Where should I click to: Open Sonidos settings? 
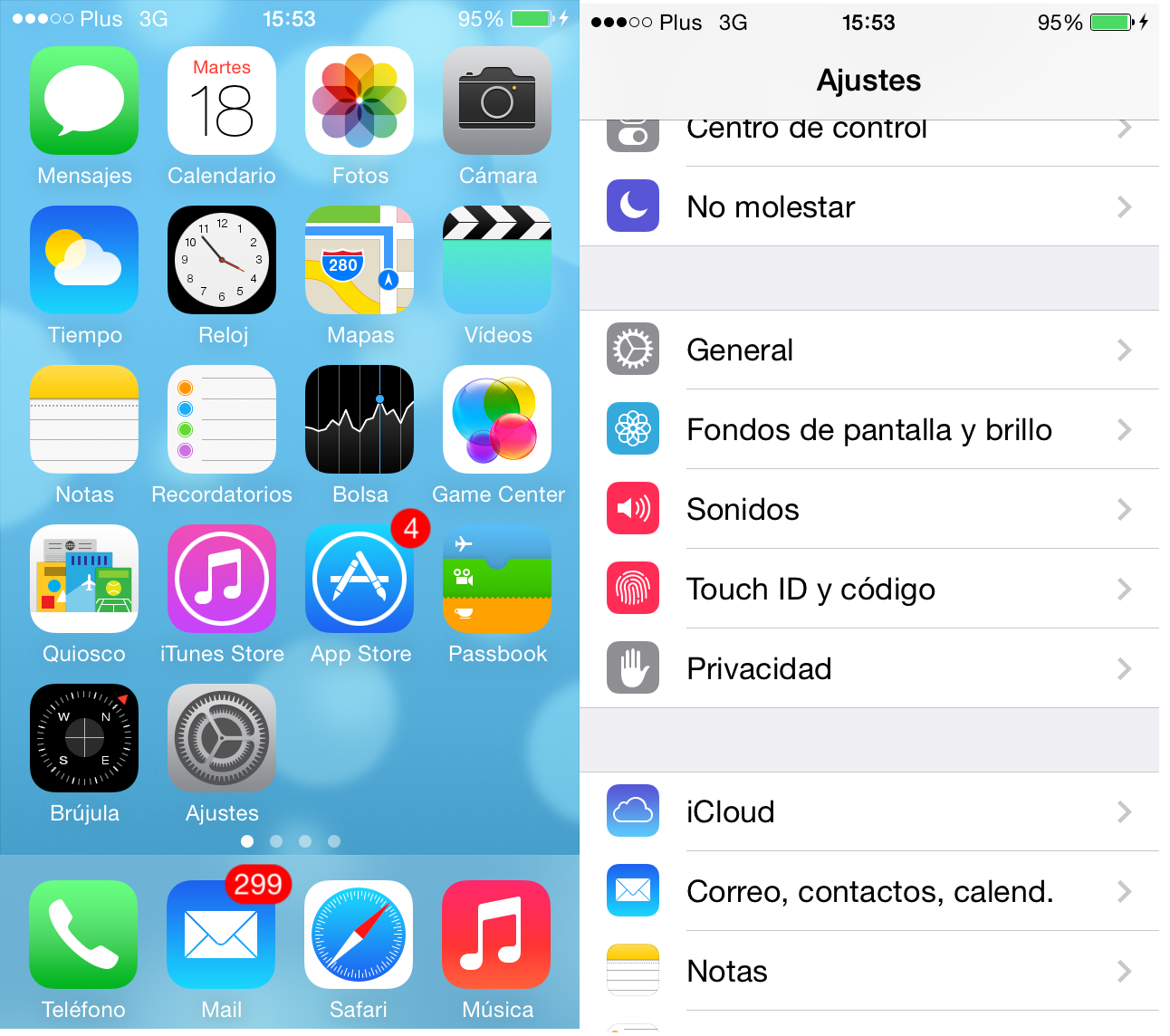[x=869, y=510]
